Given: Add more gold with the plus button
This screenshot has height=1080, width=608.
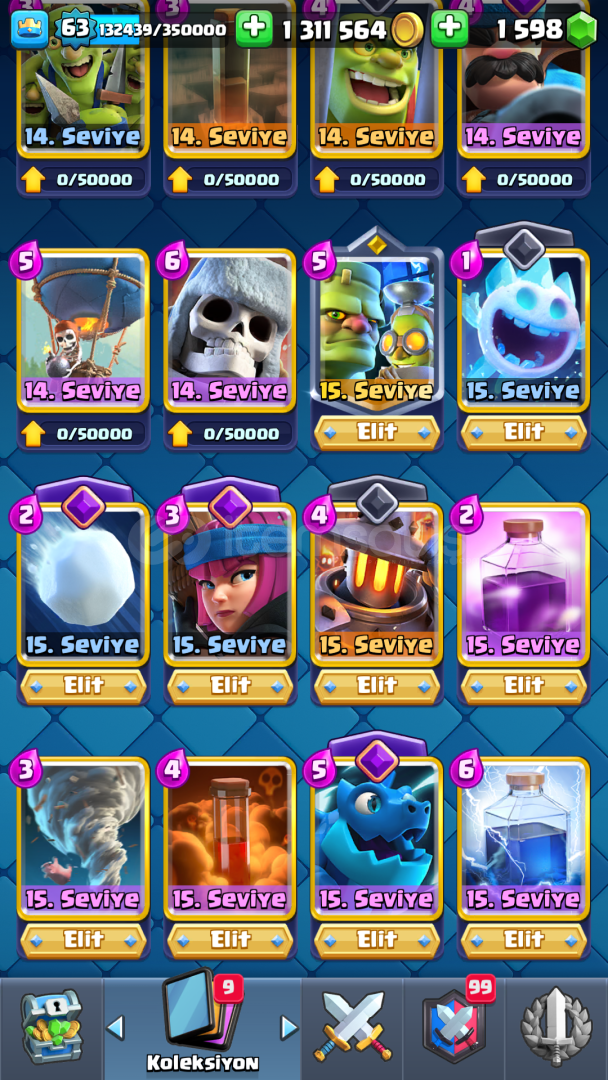Looking at the screenshot, I should [254, 29].
